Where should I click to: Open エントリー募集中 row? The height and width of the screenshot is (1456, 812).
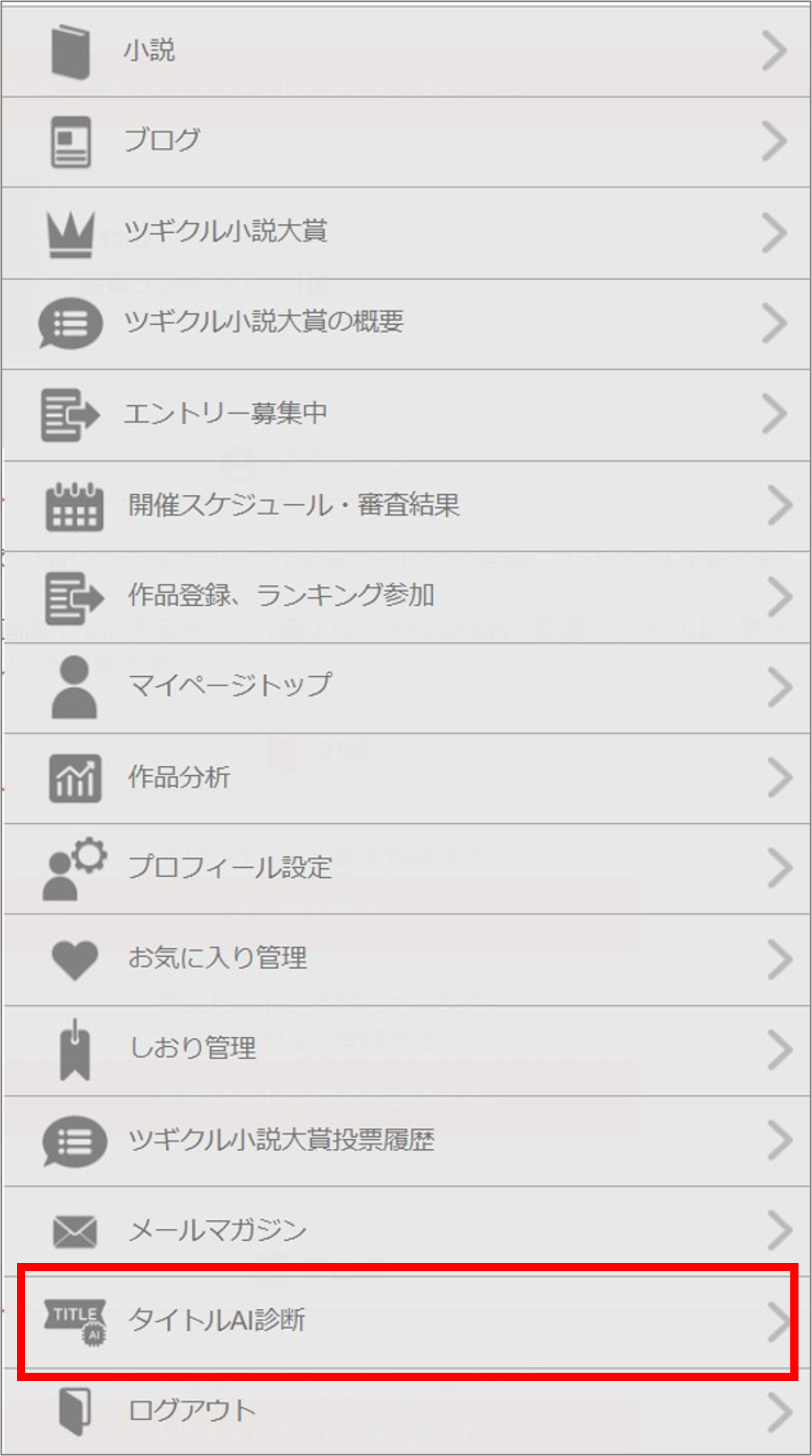click(x=406, y=414)
